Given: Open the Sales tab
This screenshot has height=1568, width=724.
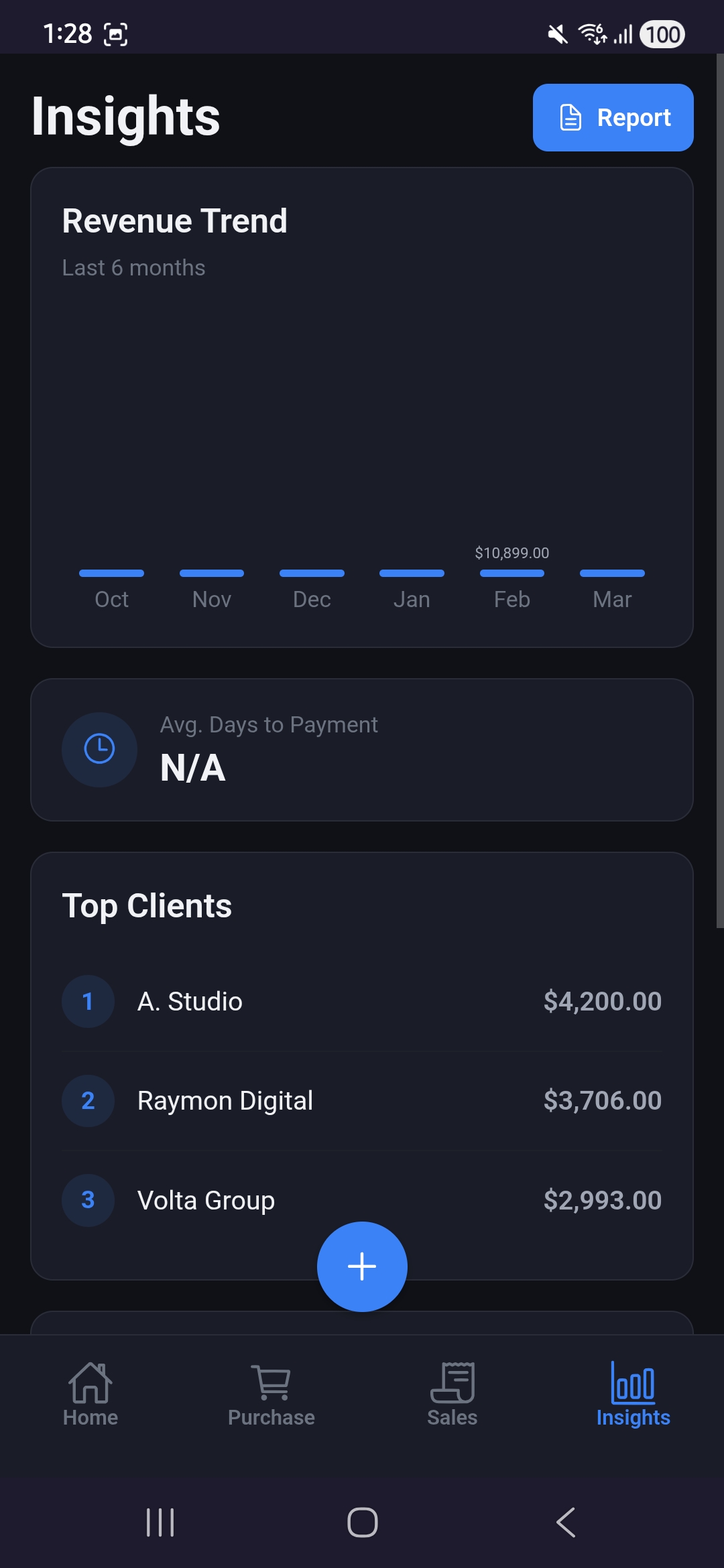Looking at the screenshot, I should coord(452,1394).
